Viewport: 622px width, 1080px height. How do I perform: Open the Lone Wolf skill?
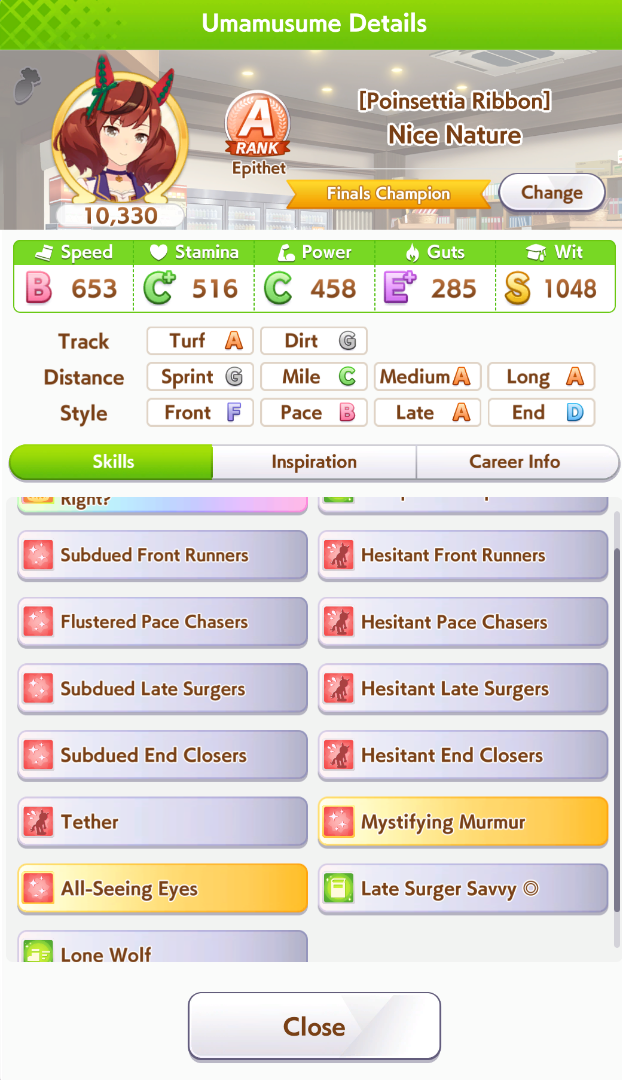162,949
